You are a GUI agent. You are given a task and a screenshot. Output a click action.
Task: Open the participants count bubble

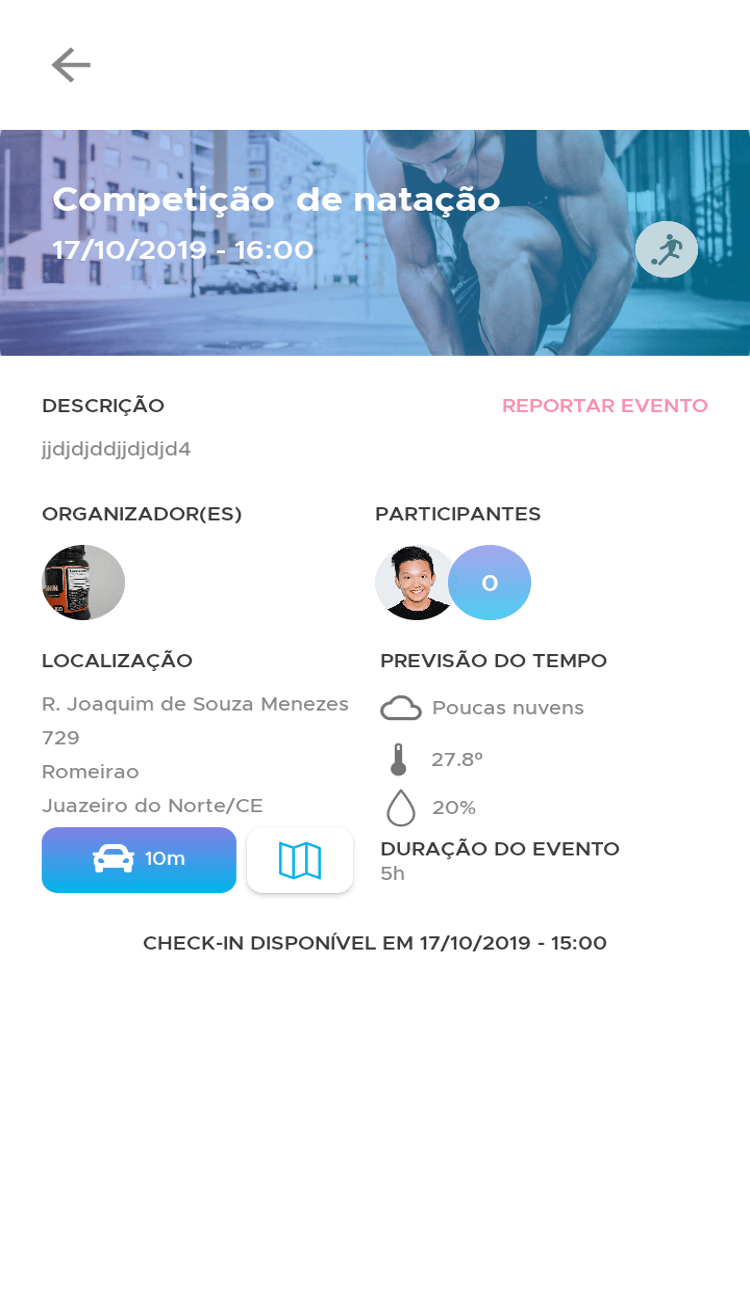489,583
